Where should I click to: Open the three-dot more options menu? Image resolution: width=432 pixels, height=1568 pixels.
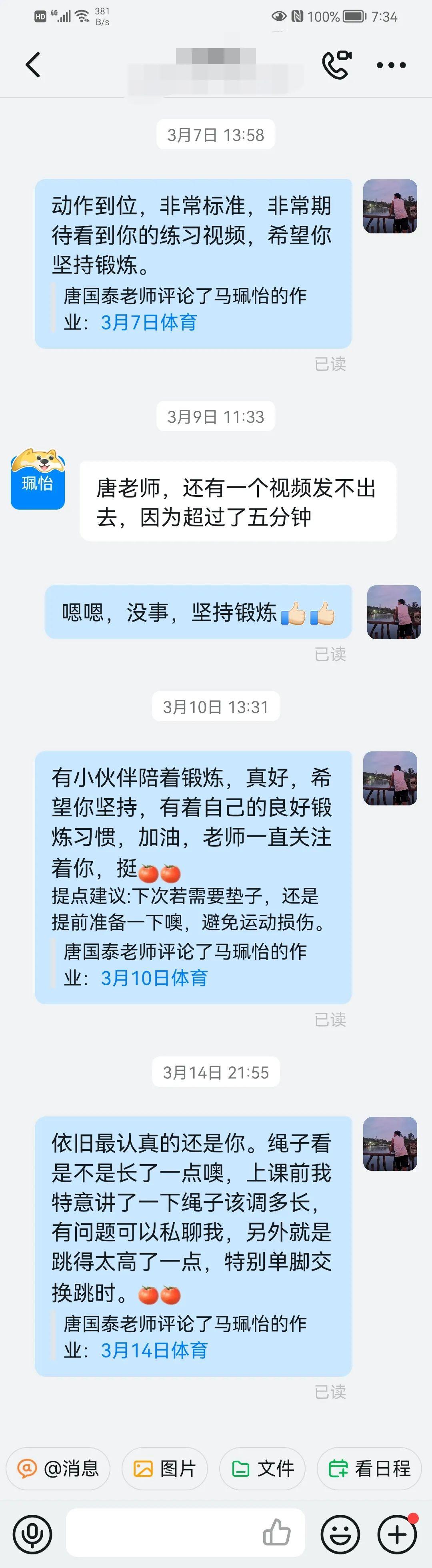tap(391, 65)
